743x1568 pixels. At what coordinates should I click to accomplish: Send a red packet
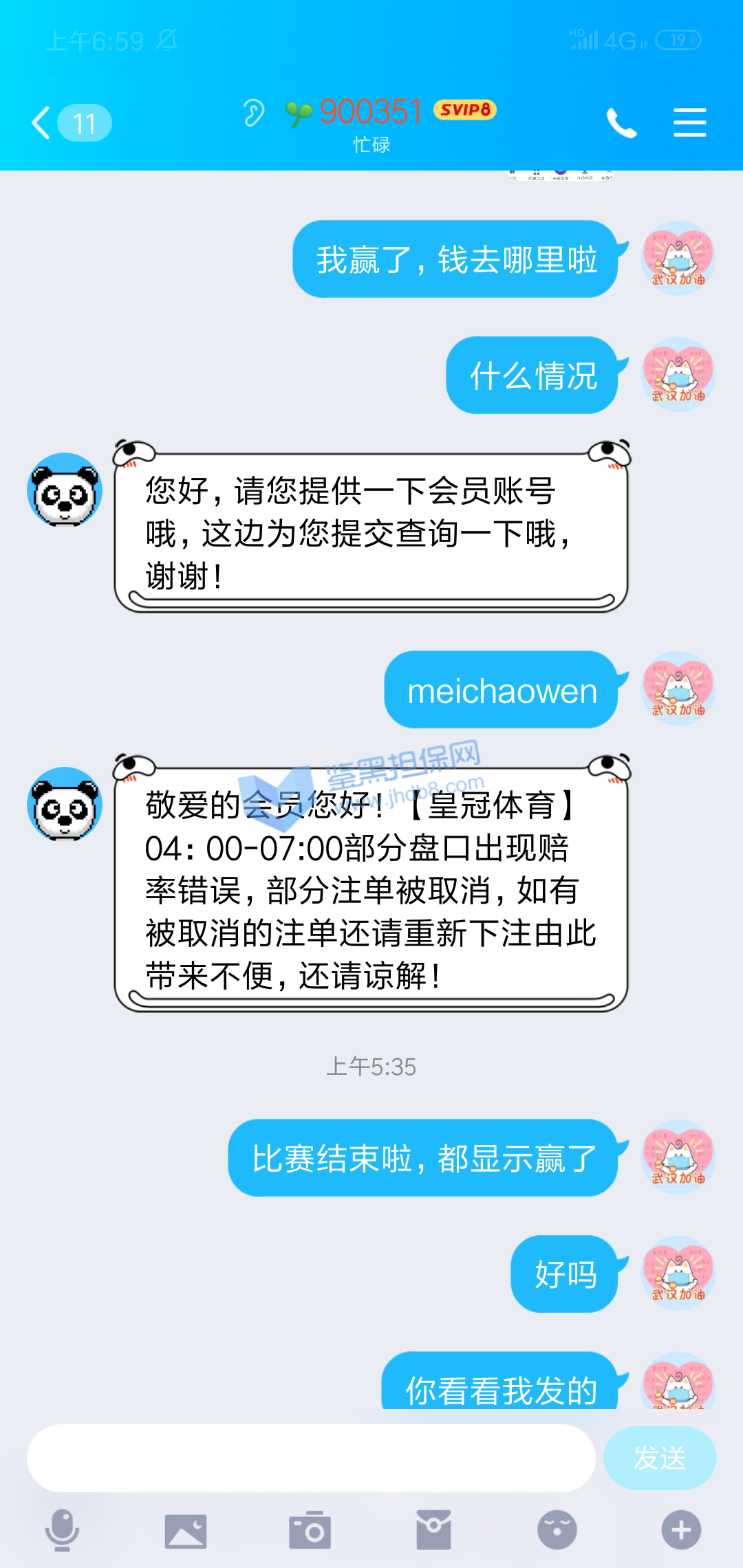click(x=433, y=1531)
